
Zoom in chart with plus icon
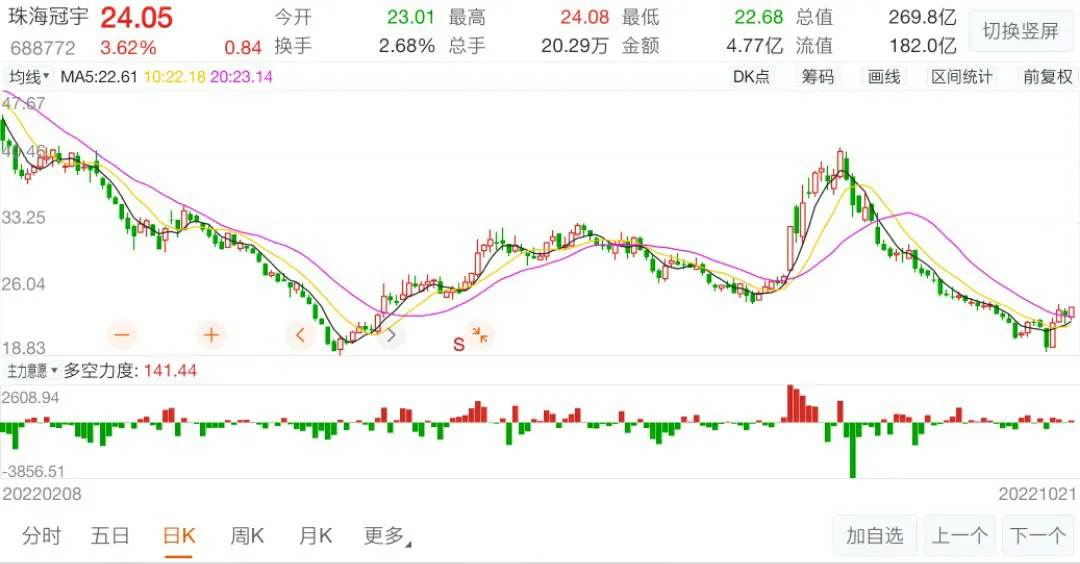pos(212,334)
